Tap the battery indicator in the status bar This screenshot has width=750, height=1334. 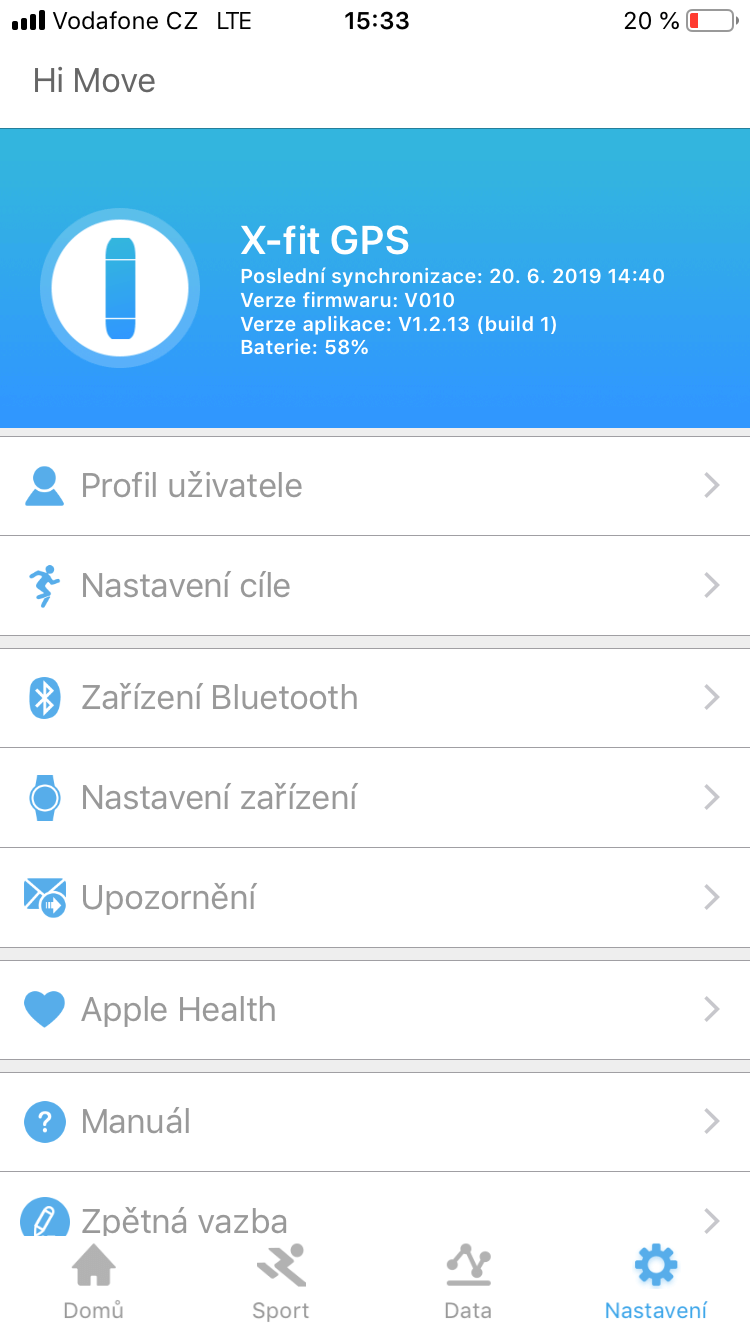(711, 20)
